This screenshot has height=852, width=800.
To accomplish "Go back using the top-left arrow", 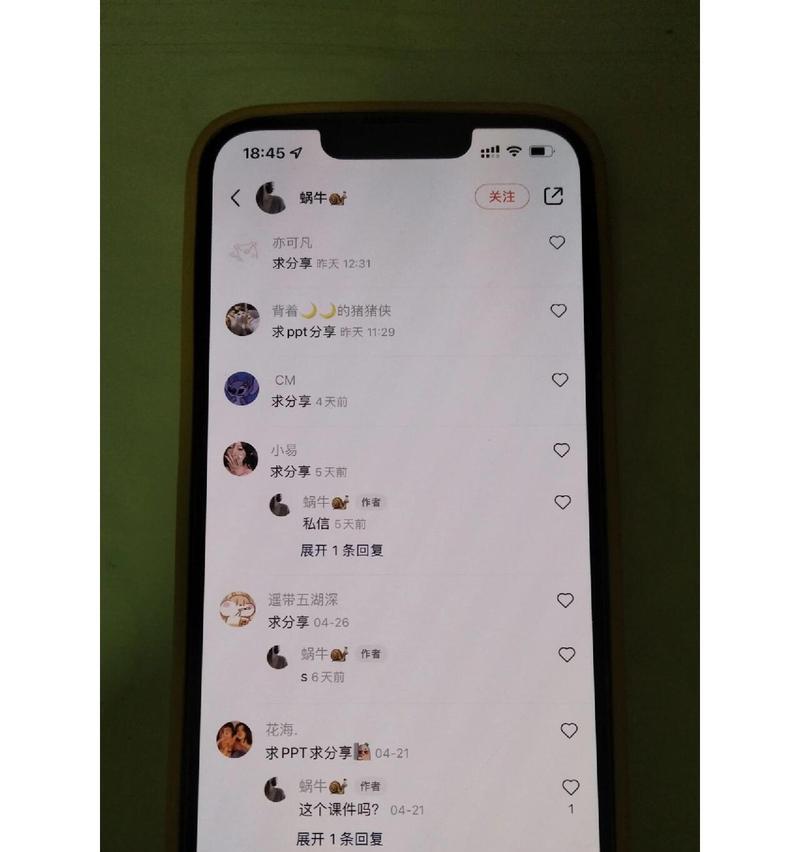I will coord(236,198).
